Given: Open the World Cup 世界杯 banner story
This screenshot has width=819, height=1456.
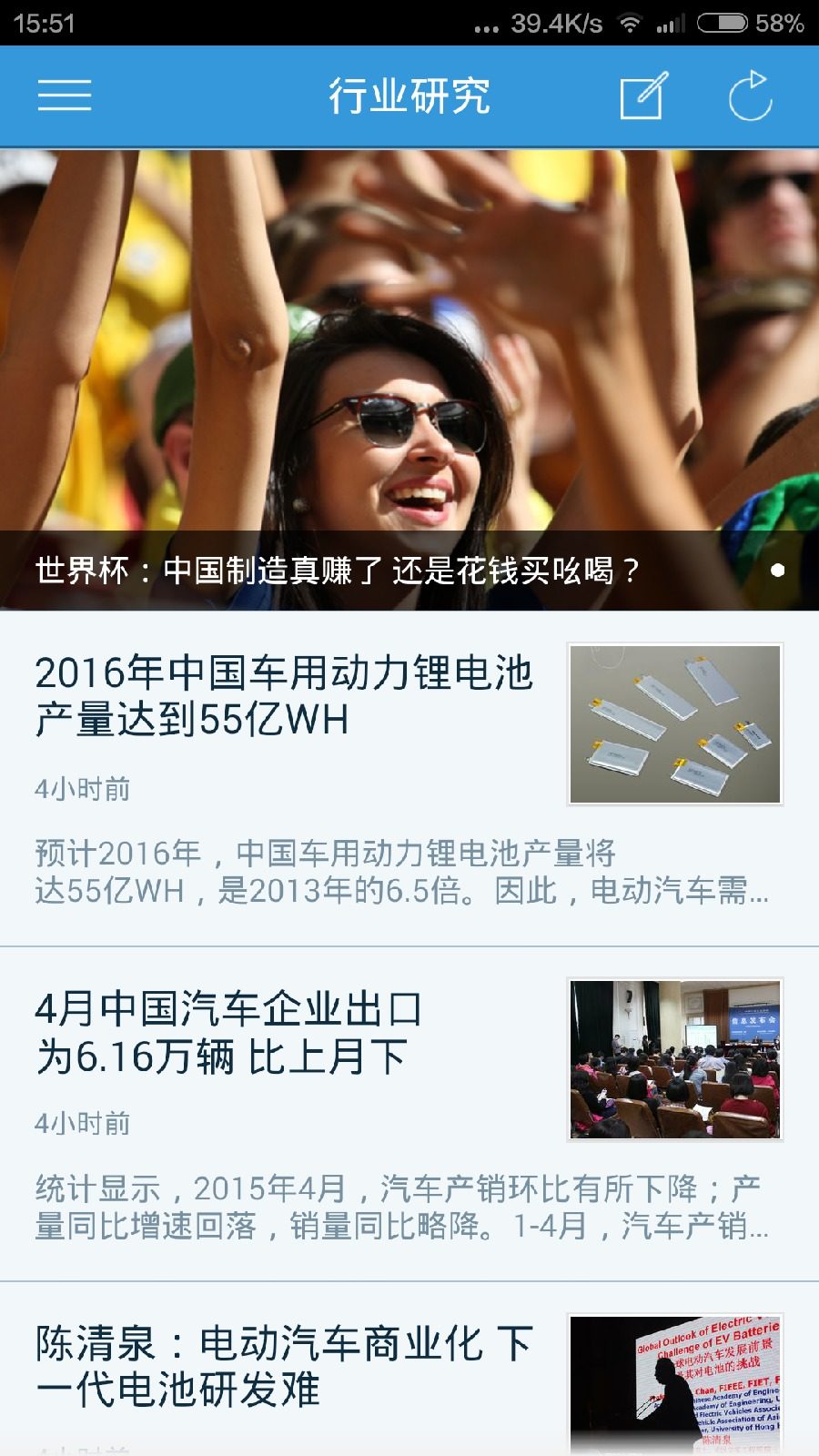Looking at the screenshot, I should pyautogui.click(x=409, y=382).
